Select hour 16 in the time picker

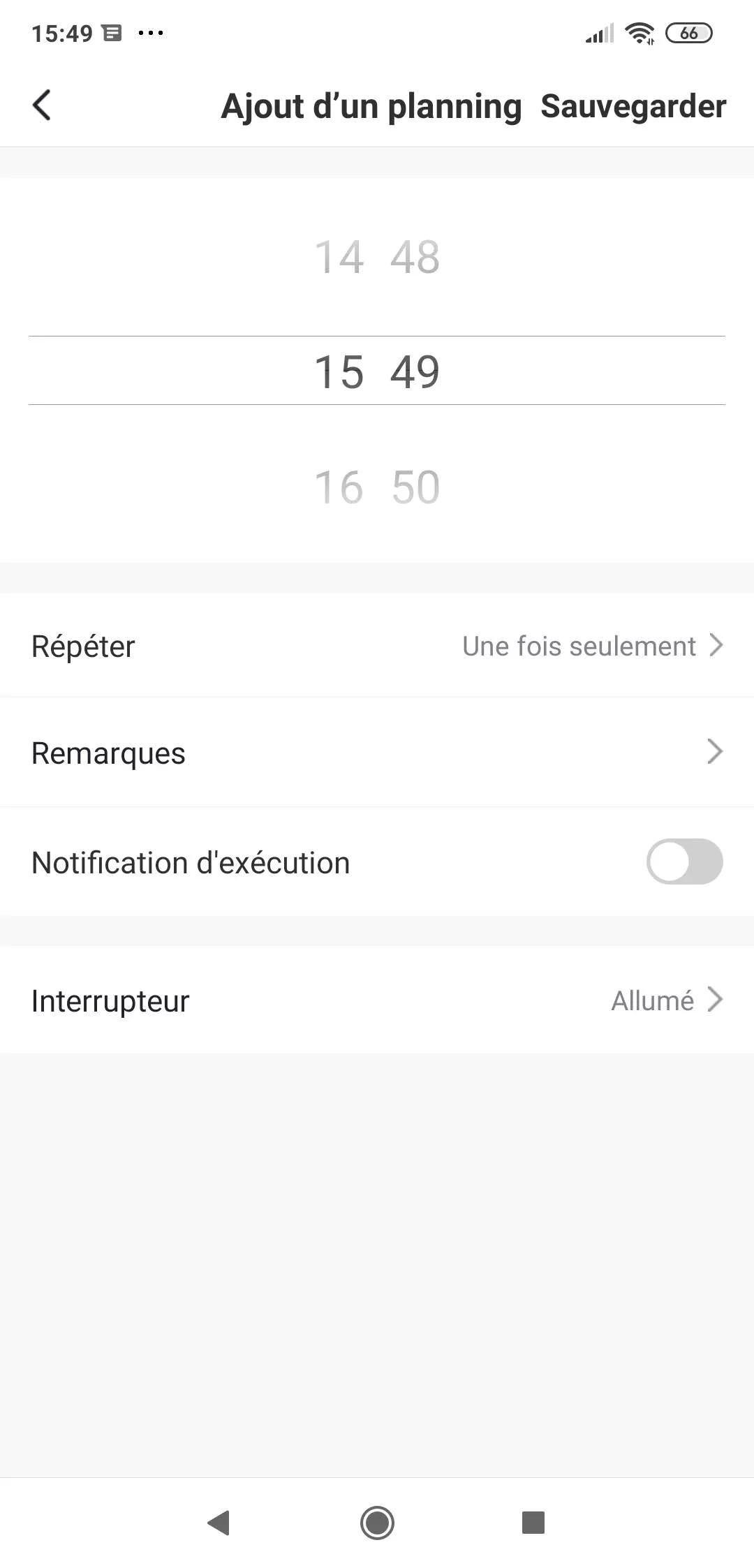(339, 487)
